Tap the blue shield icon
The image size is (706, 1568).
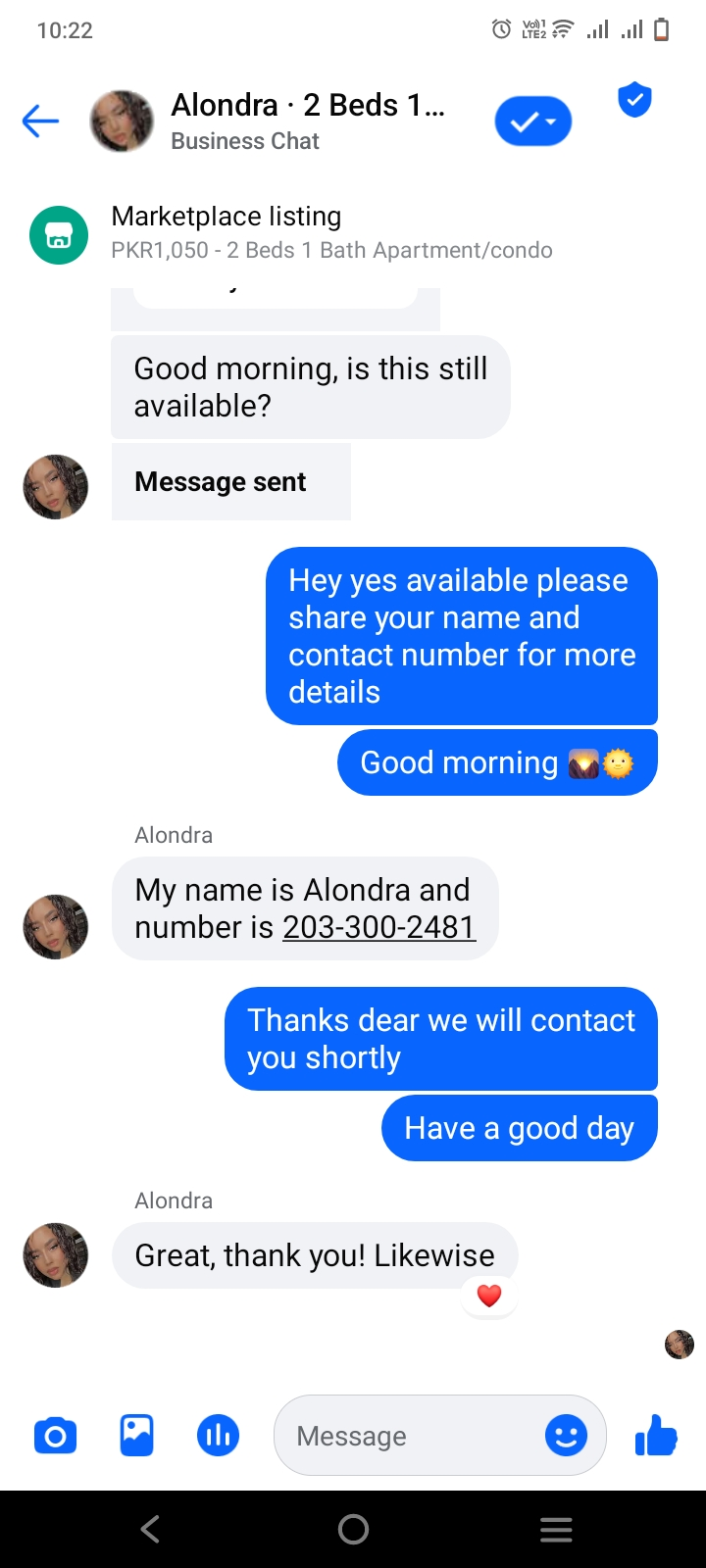634,100
